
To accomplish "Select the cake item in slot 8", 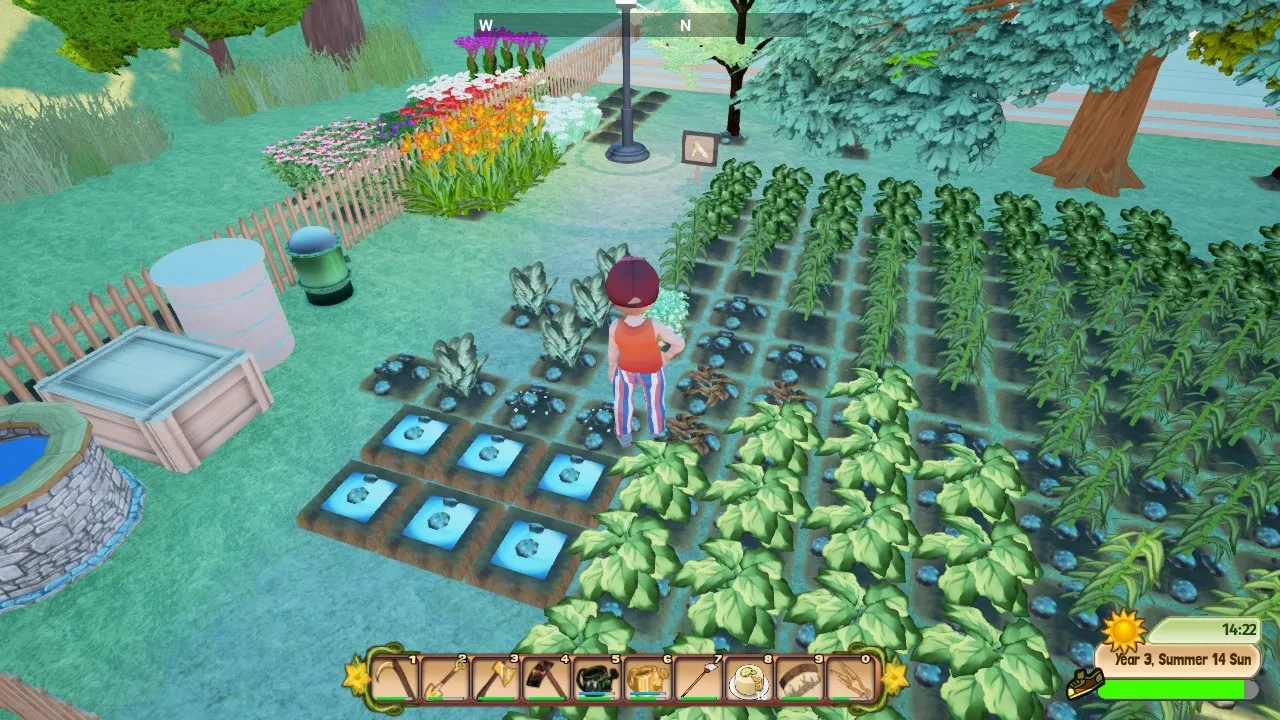I will [750, 680].
